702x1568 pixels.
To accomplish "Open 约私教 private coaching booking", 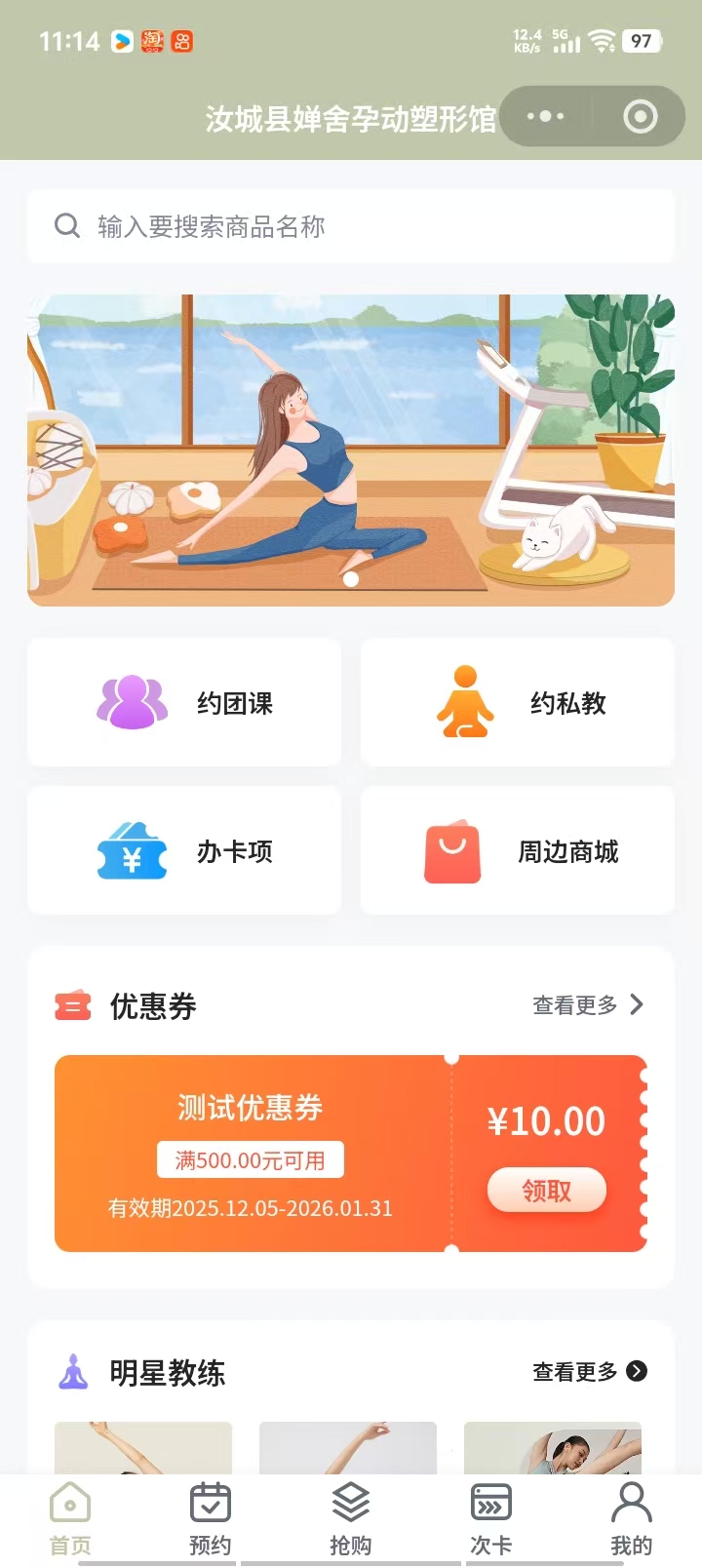I will pyautogui.click(x=518, y=703).
